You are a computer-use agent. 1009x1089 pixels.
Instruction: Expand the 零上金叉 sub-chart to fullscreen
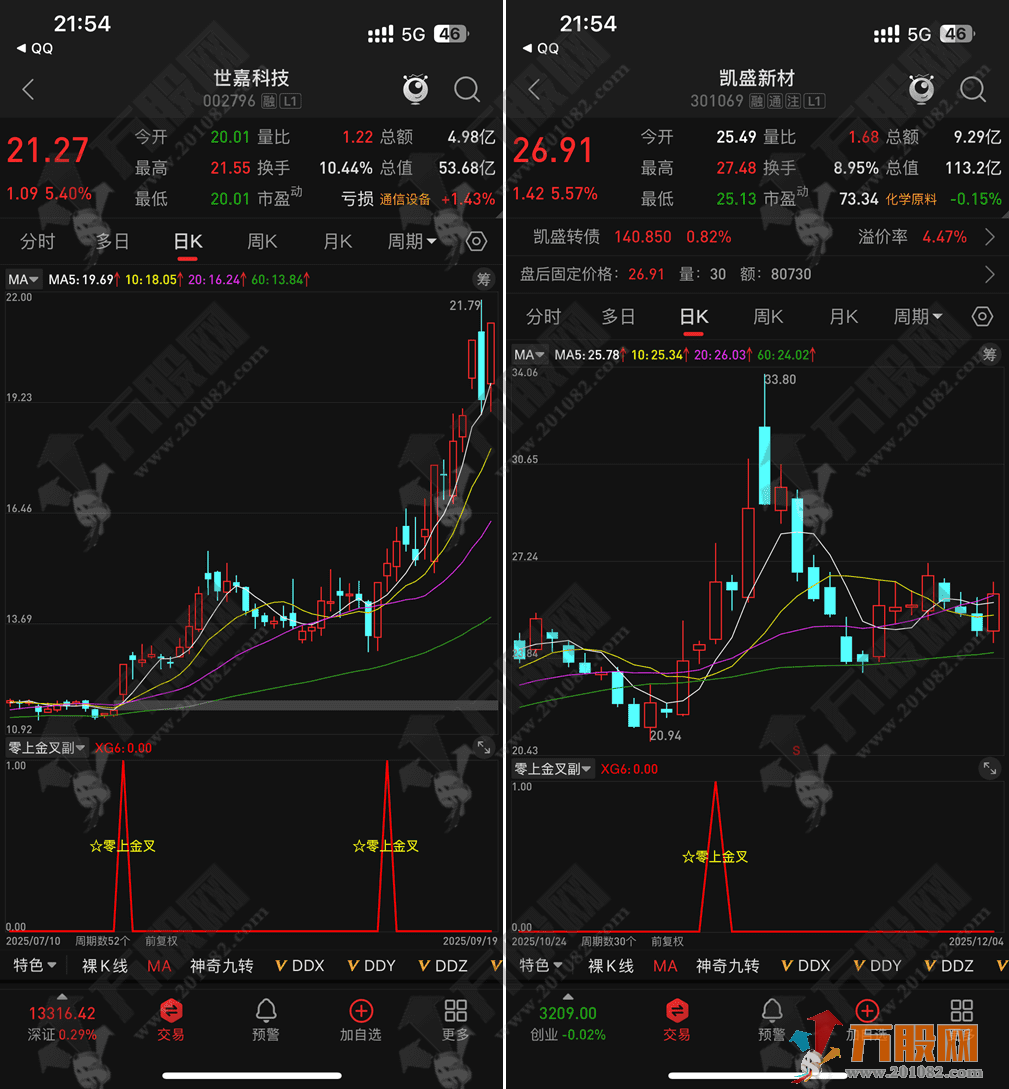[484, 747]
